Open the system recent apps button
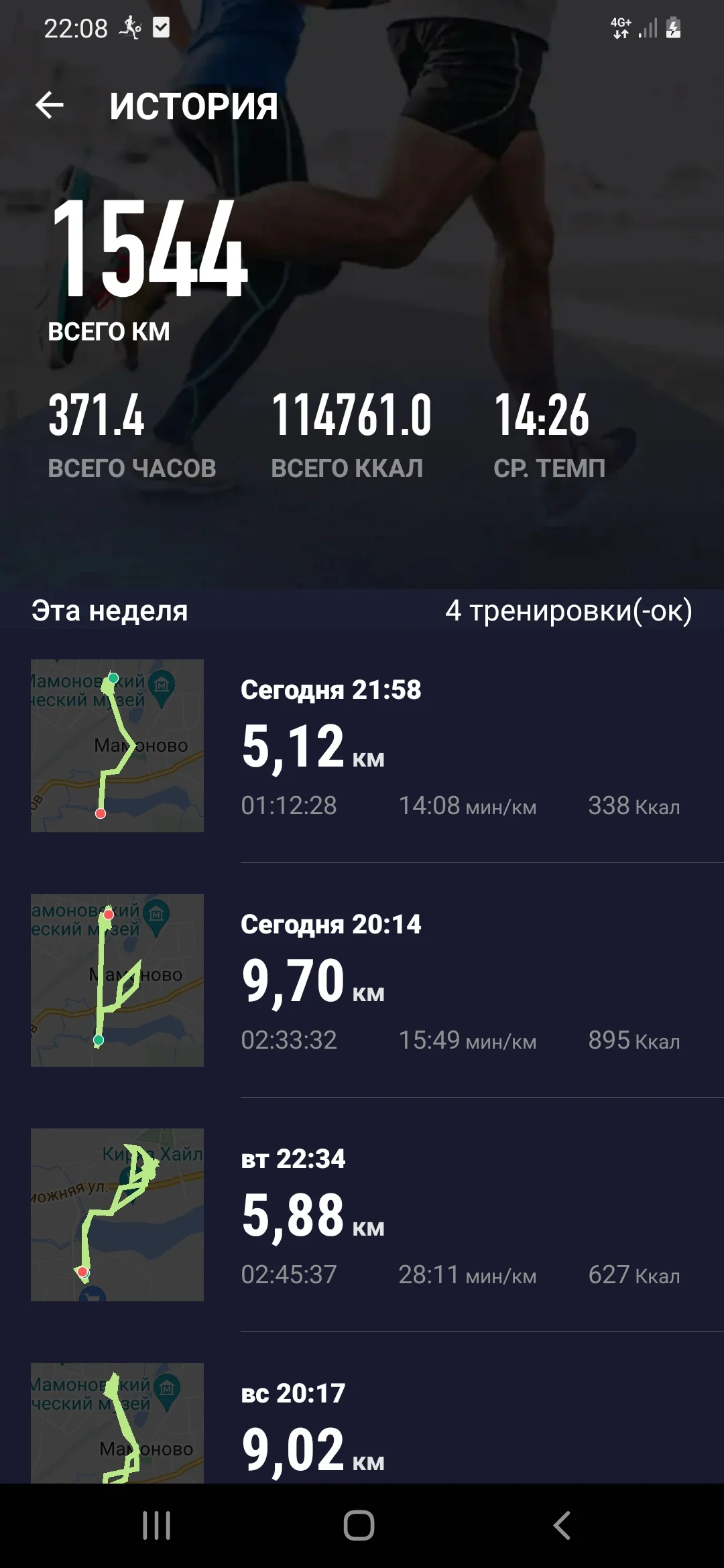Viewport: 724px width, 1568px height. 157,1526
